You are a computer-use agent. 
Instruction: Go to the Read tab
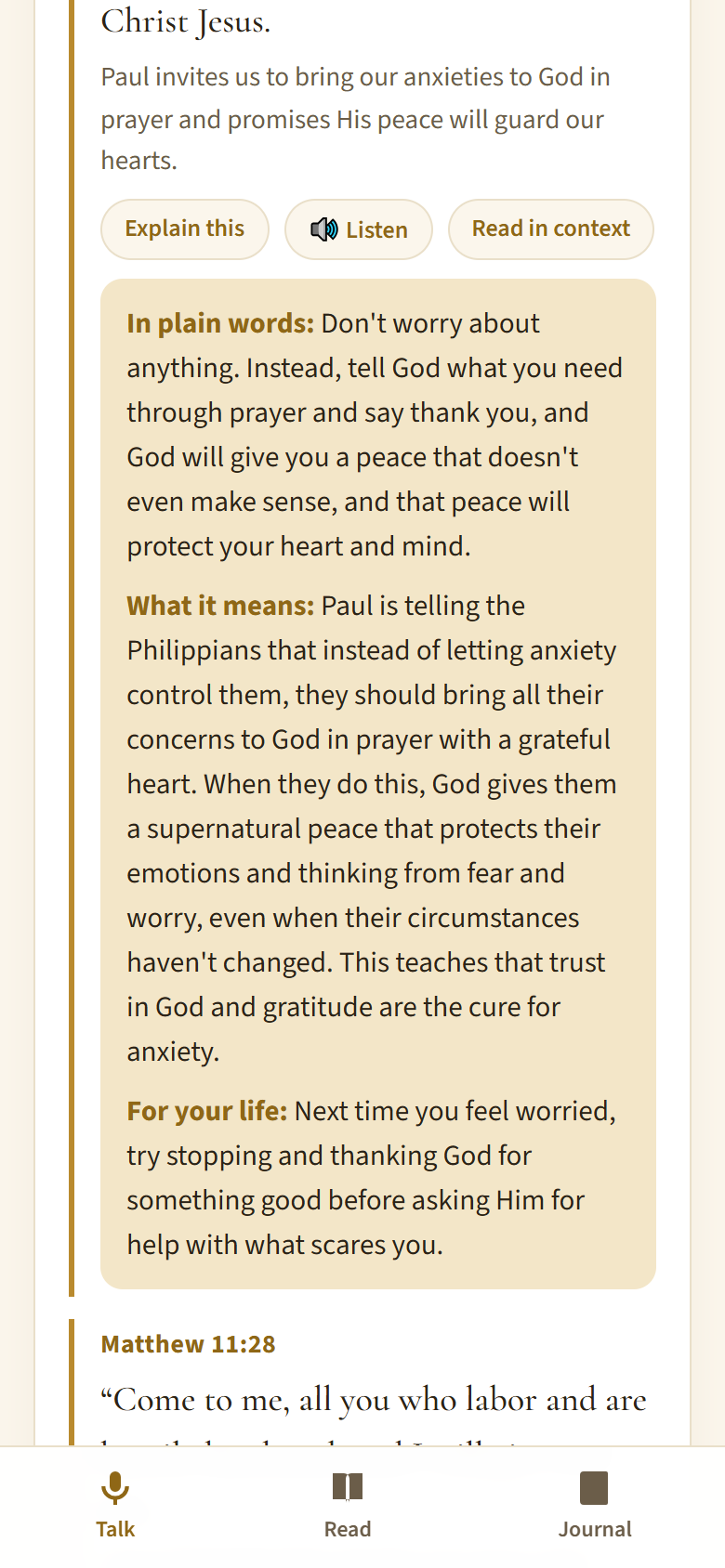coord(348,1506)
